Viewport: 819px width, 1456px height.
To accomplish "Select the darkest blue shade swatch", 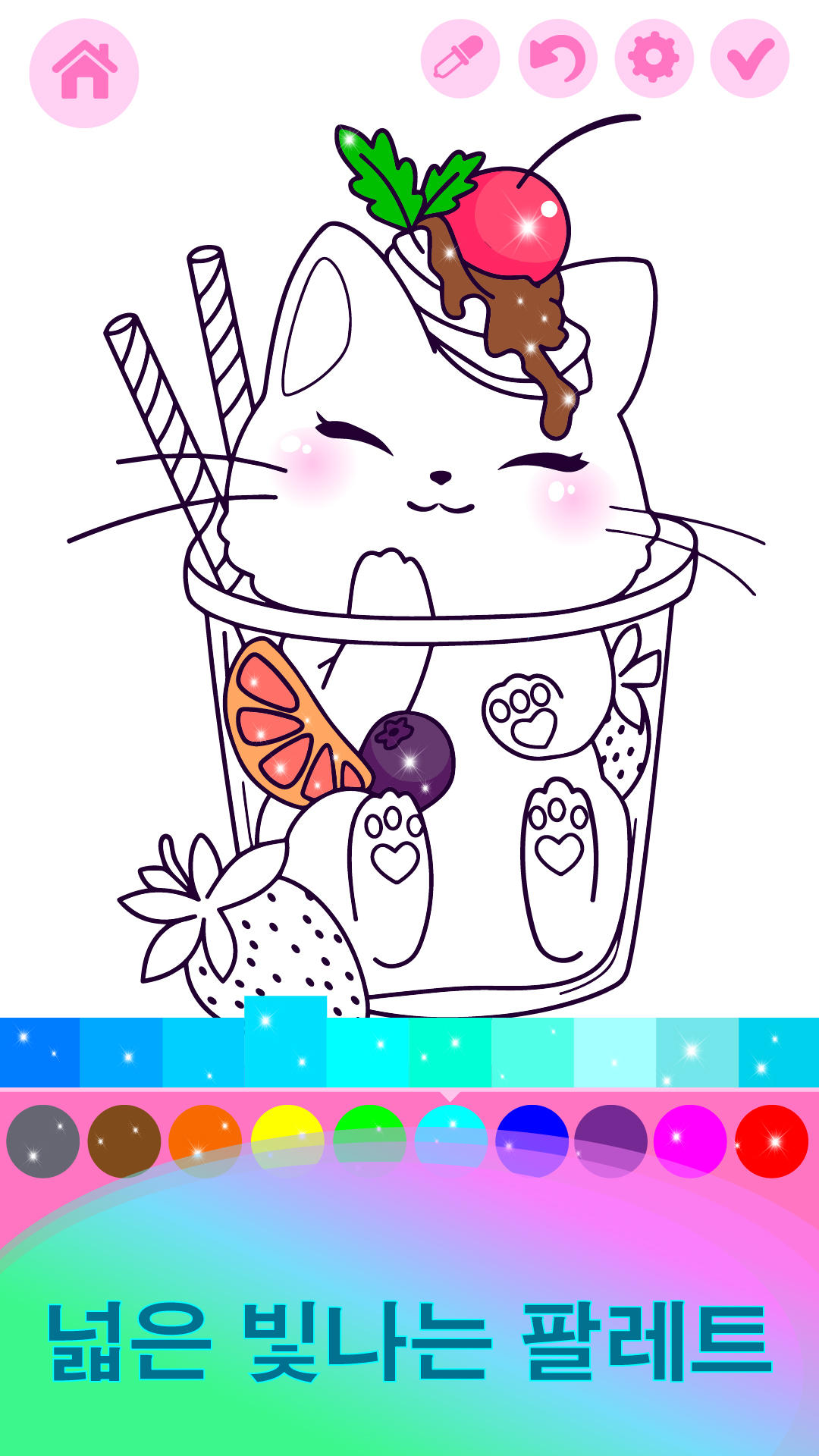I will point(39,1053).
